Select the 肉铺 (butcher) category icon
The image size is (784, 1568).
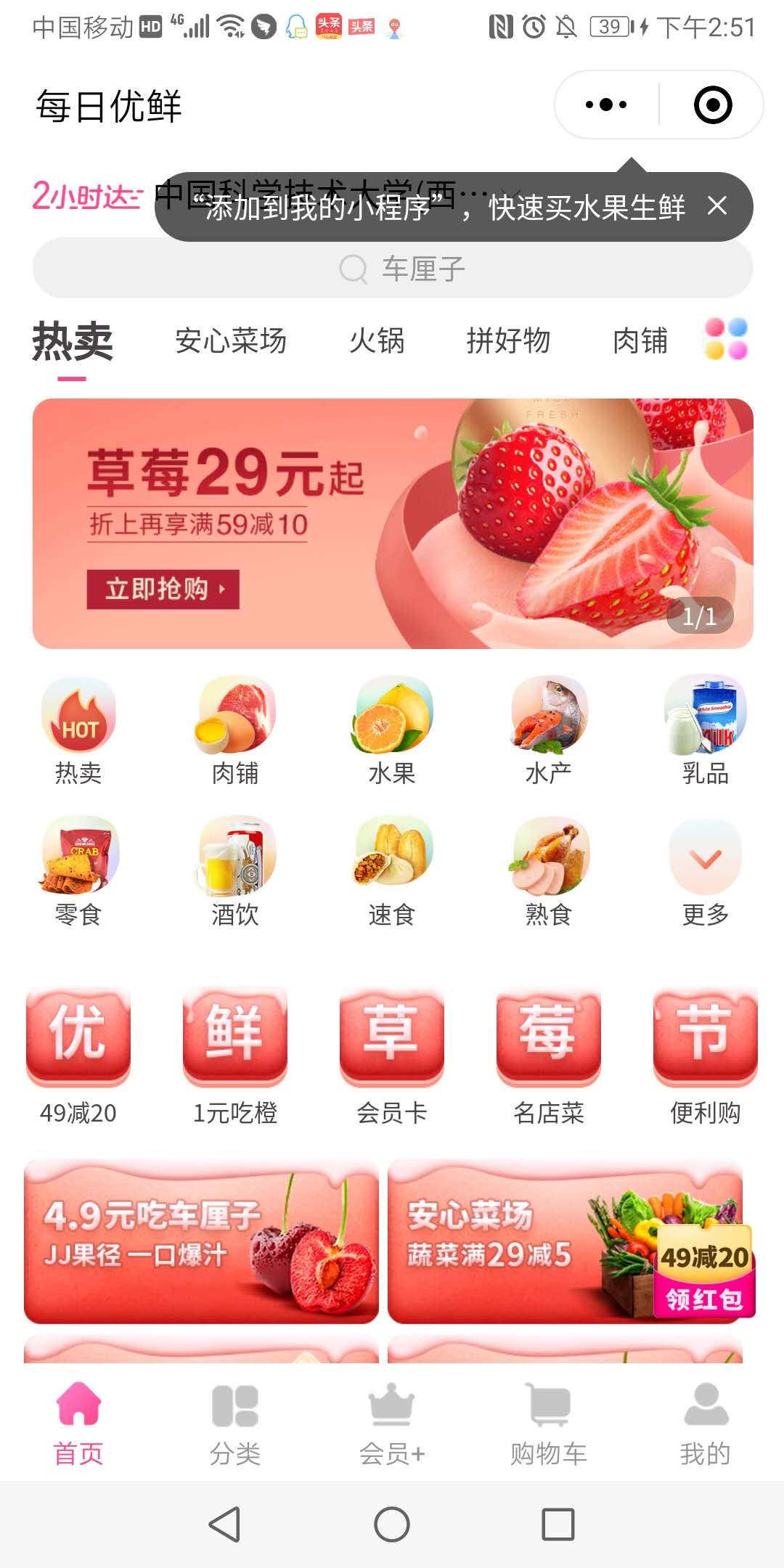click(235, 719)
